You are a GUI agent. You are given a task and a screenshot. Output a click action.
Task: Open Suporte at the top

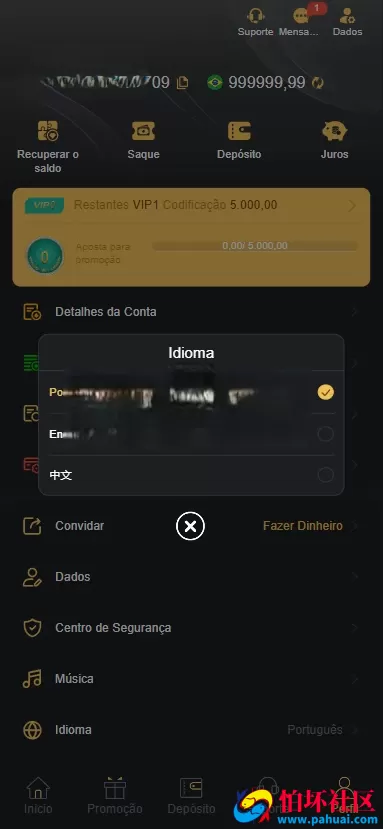click(256, 22)
